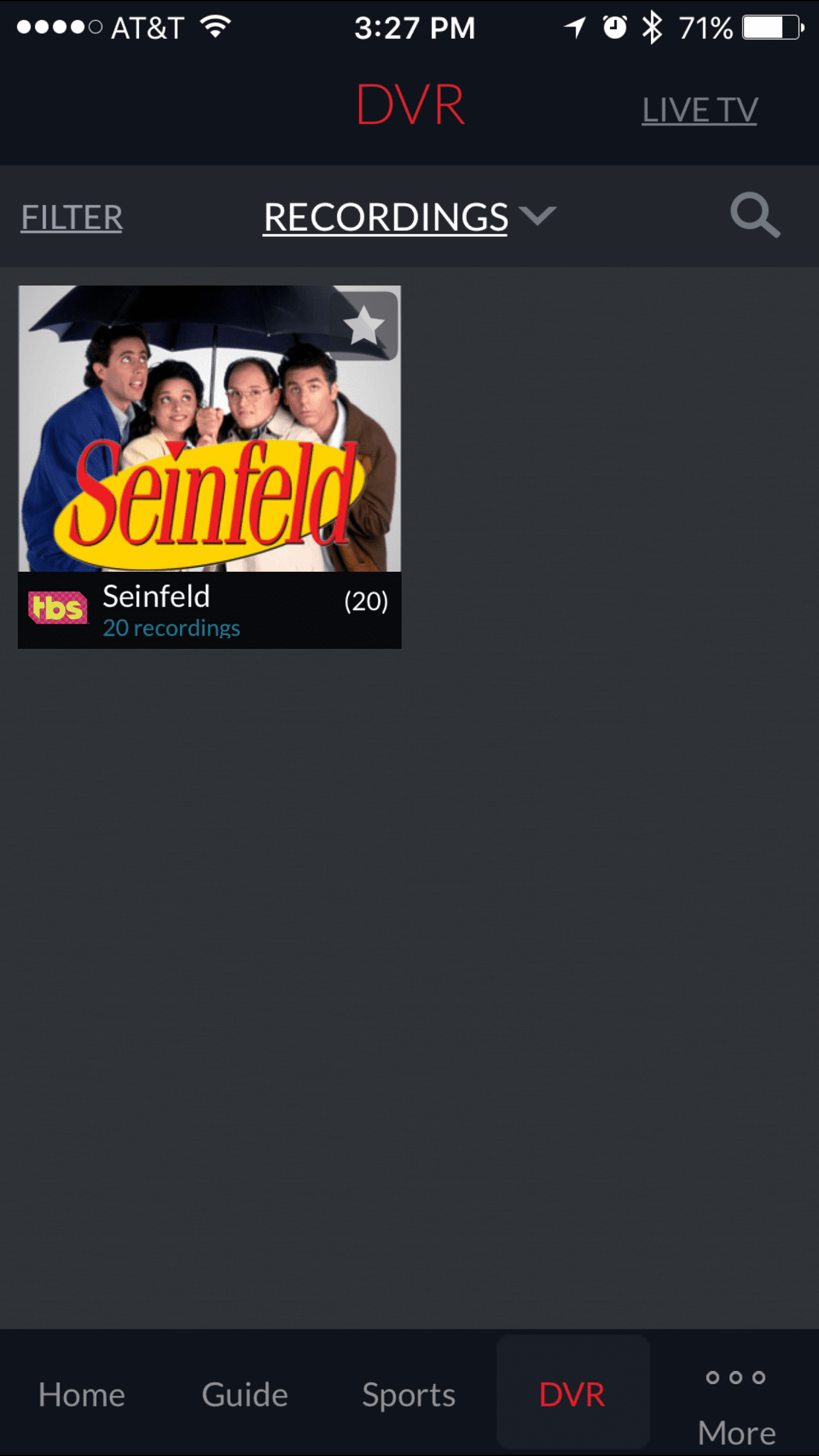Screen dimensions: 819x1456
Task: Open the FILTER options
Action: coord(72,218)
